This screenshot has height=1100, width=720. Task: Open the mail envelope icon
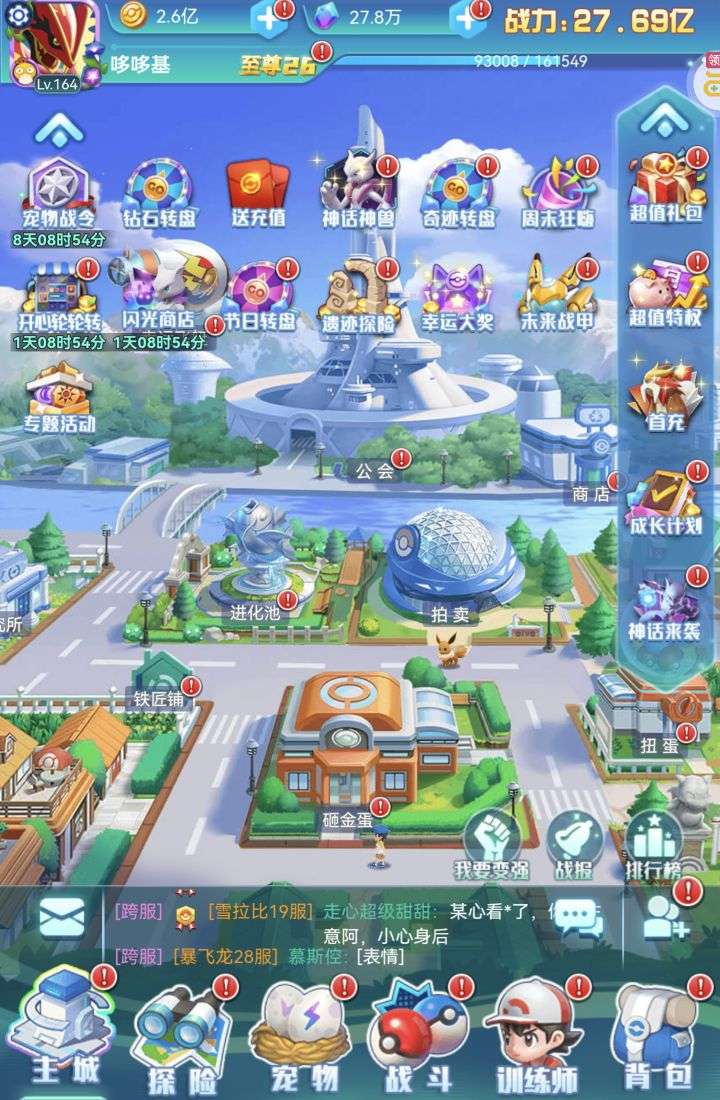coord(62,917)
